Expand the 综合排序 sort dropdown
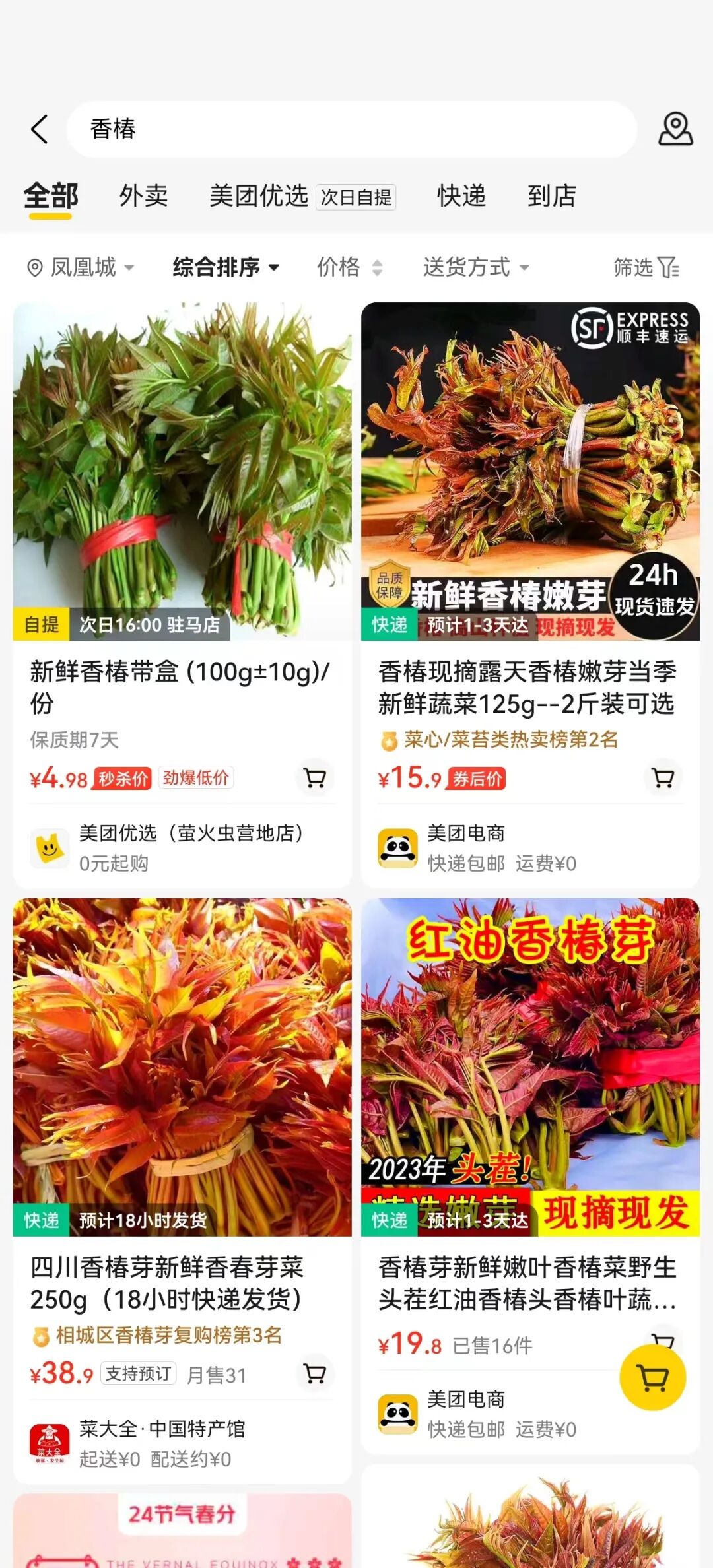 coord(225,267)
